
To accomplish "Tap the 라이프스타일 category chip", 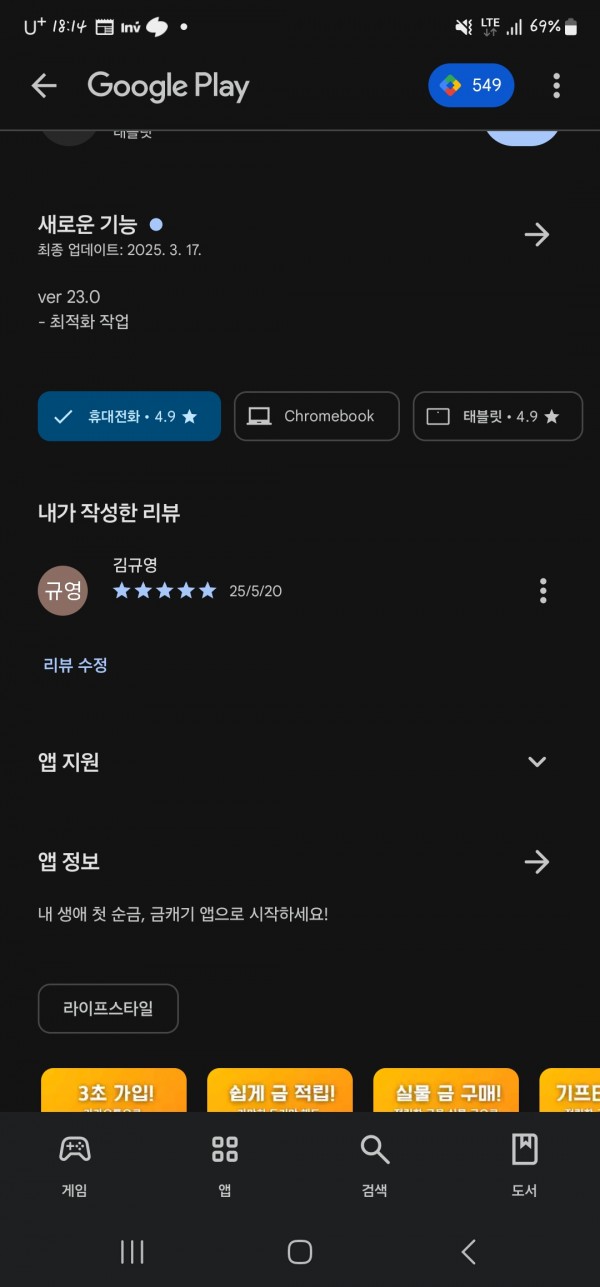I will click(108, 1008).
